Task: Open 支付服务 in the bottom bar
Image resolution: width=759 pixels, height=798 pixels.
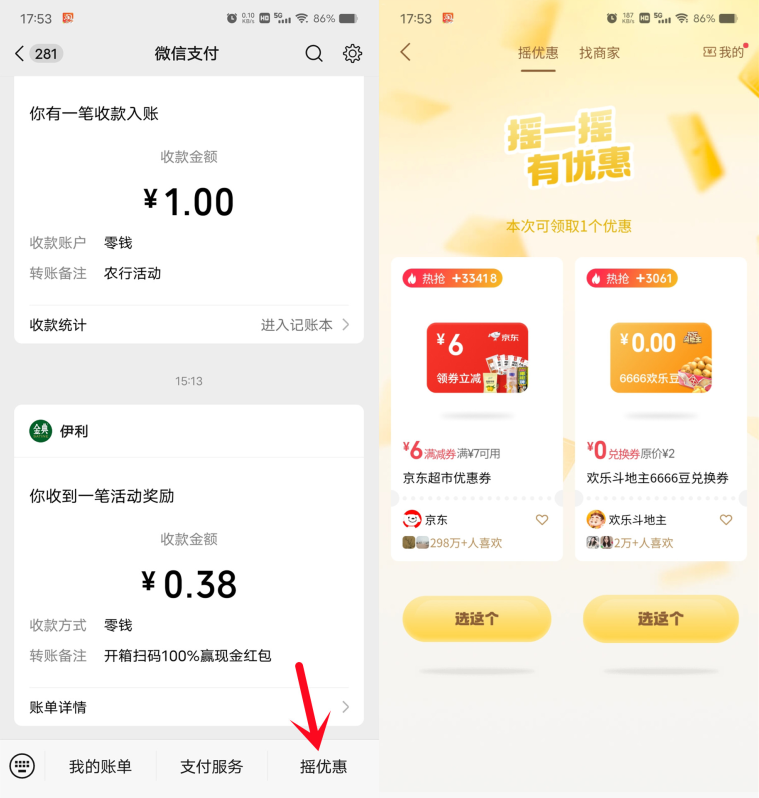Action: (x=210, y=766)
